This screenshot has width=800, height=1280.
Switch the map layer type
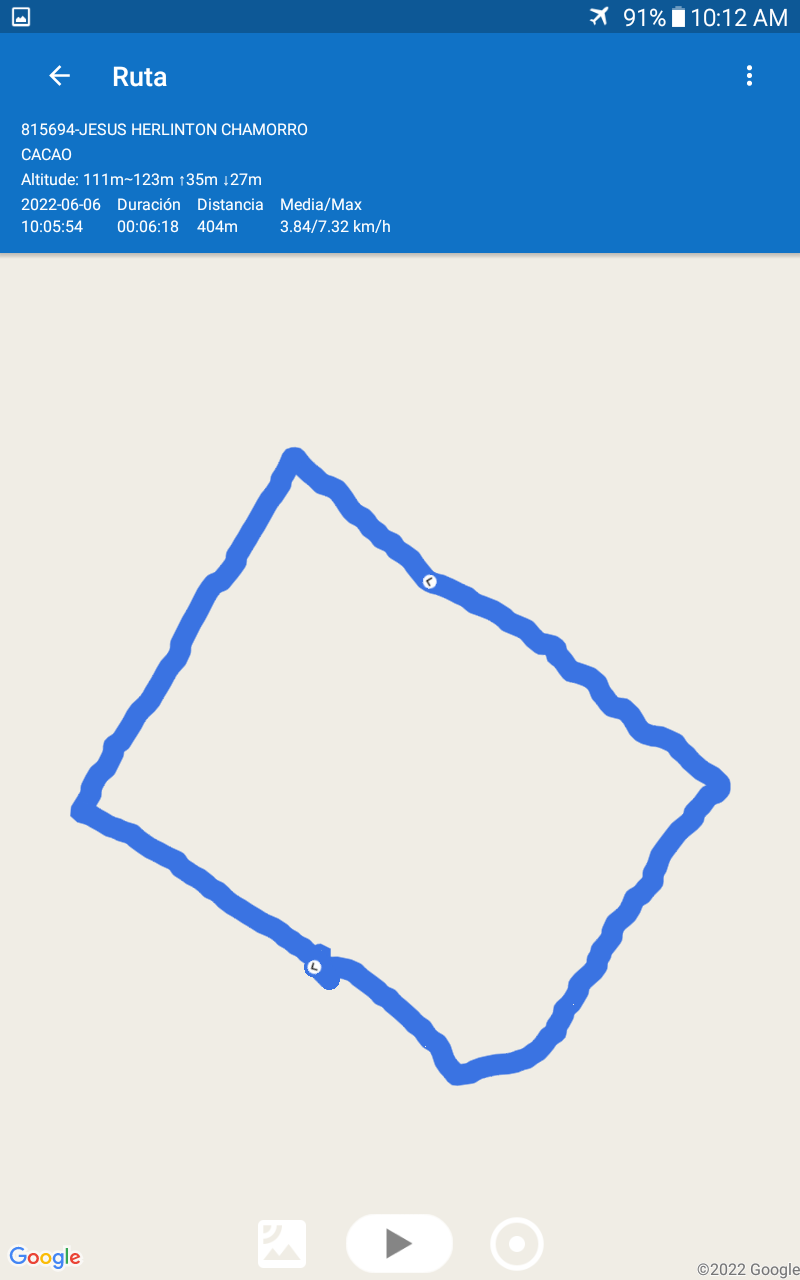282,1244
